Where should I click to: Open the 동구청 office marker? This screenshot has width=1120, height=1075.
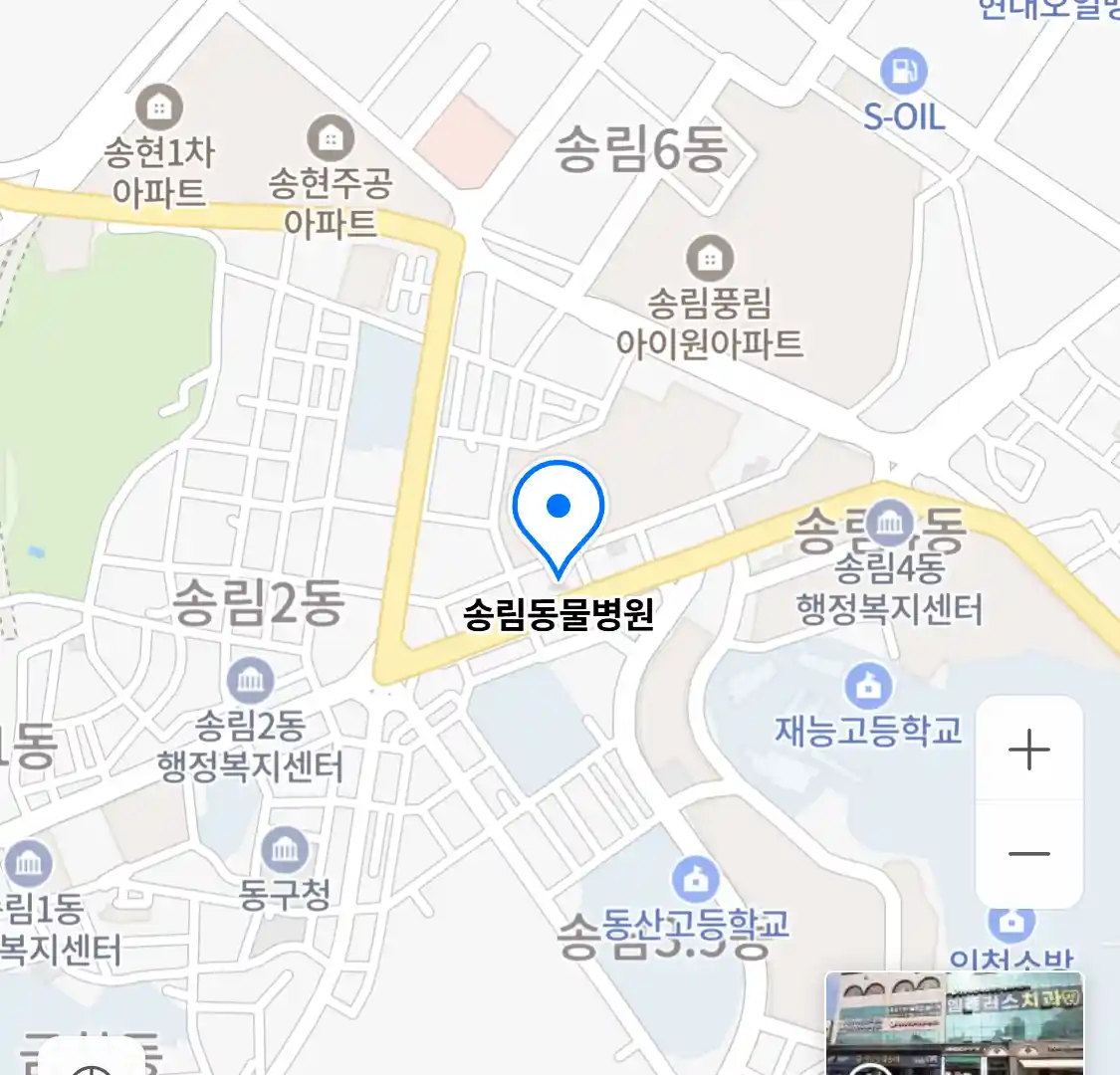coord(285,850)
